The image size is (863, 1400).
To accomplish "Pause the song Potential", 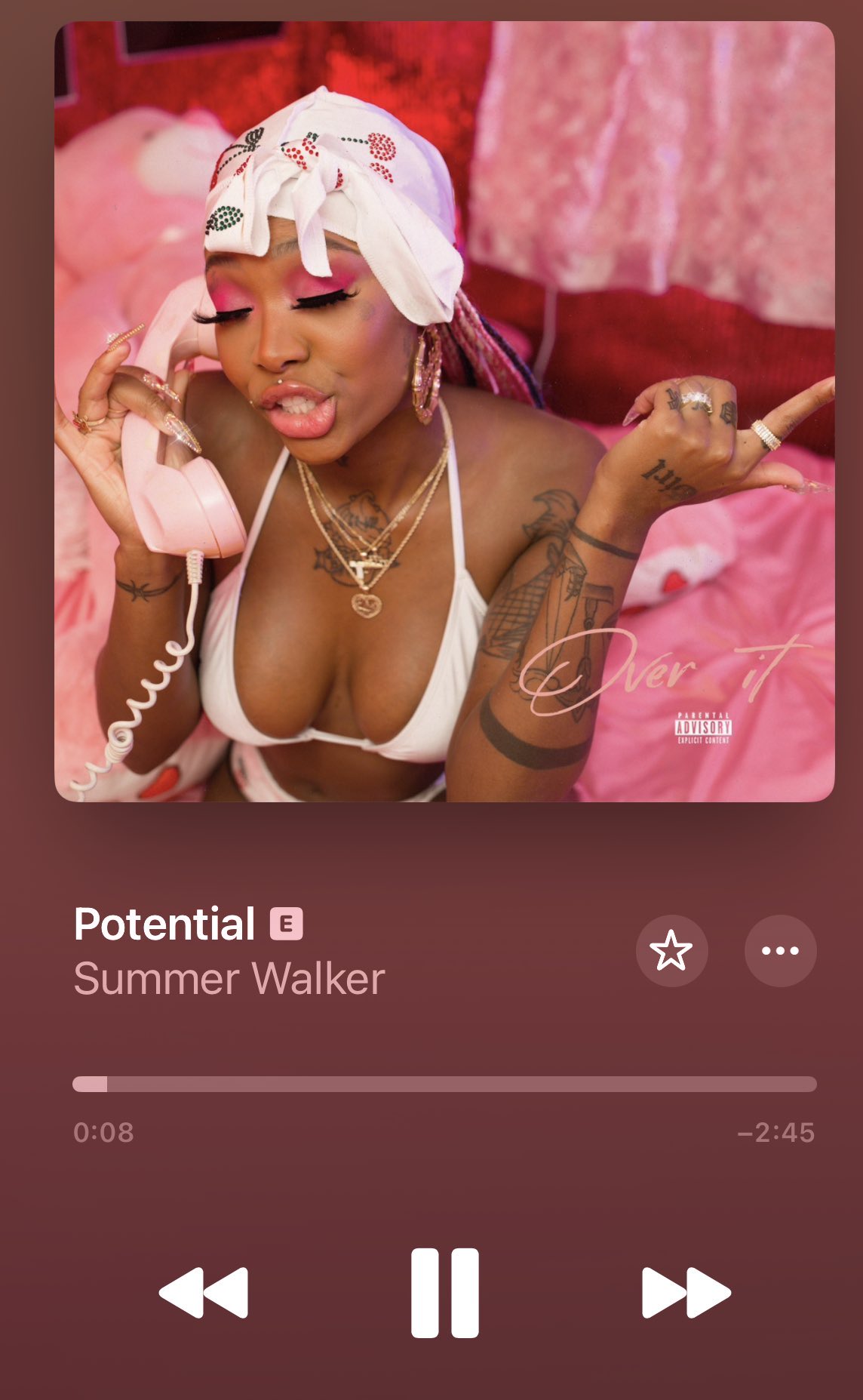I will tap(444, 1293).
